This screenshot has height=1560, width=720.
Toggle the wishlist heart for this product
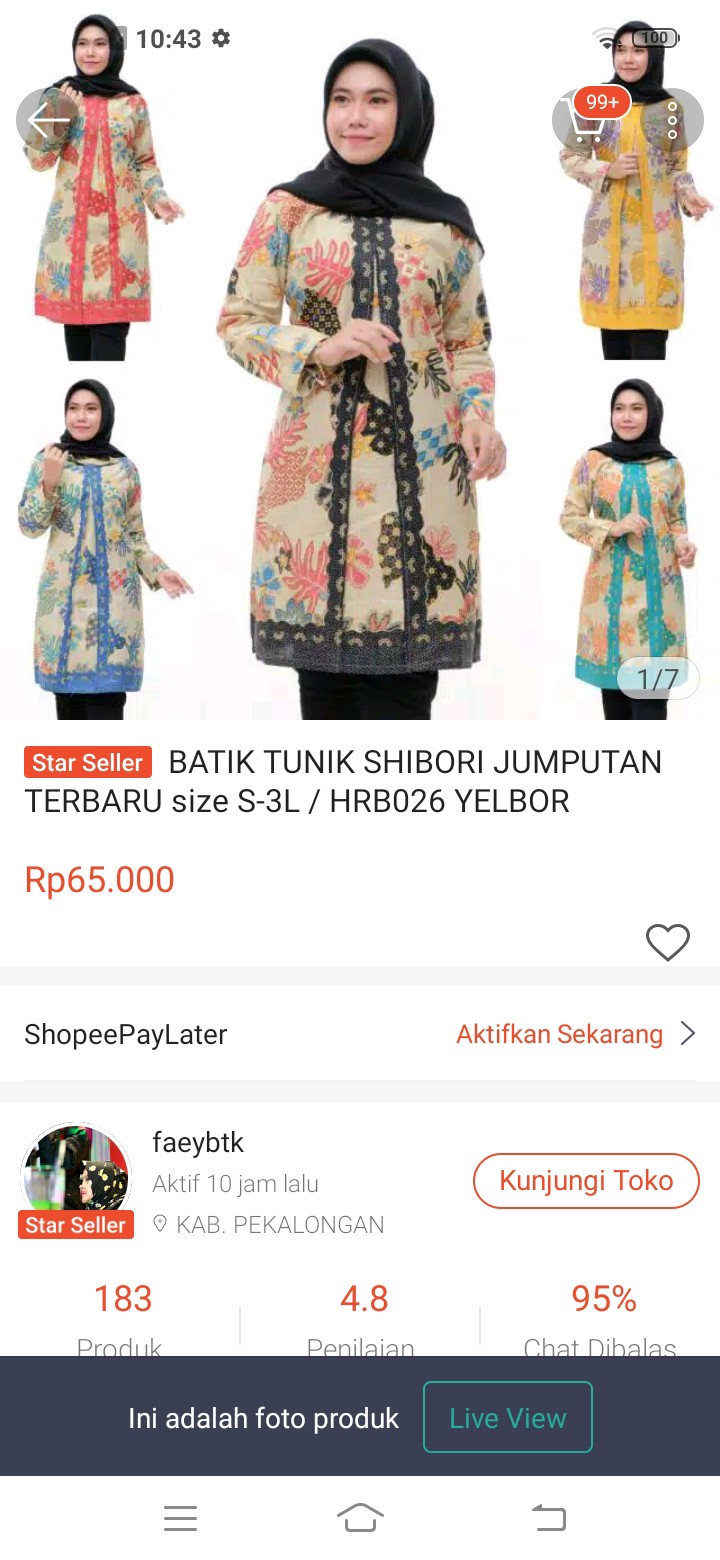tap(668, 941)
